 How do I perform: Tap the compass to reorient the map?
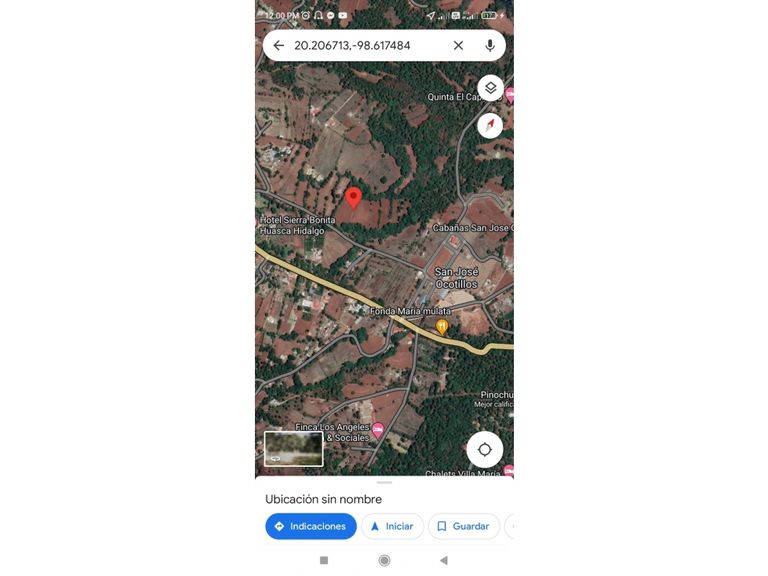(x=490, y=125)
